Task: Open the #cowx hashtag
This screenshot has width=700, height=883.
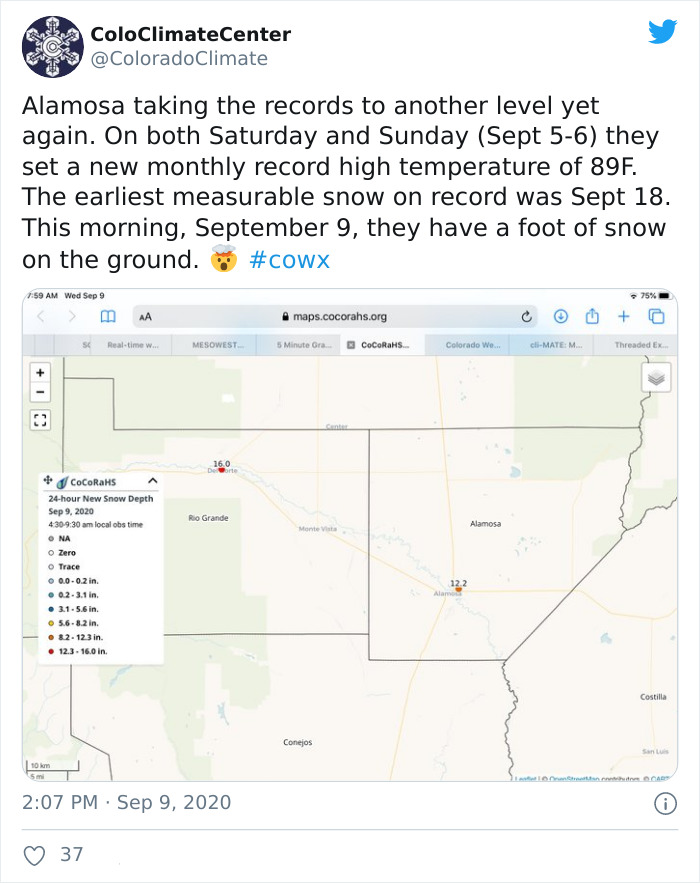Action: click(289, 261)
